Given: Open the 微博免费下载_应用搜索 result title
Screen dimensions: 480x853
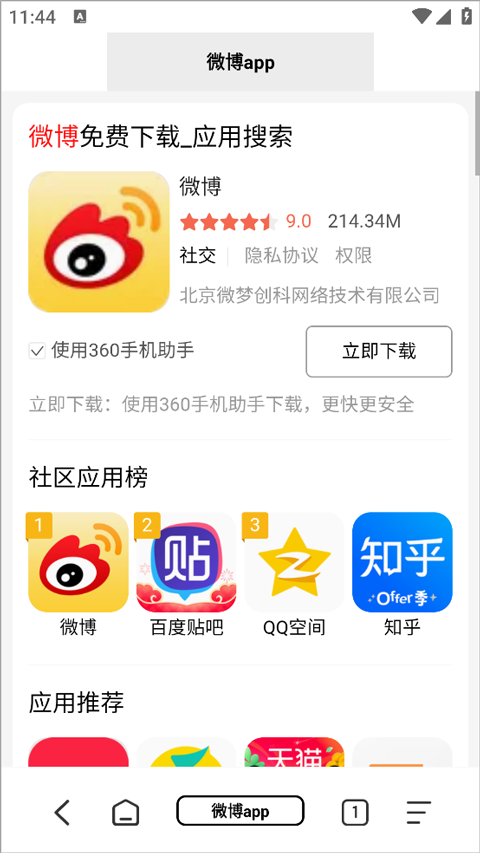Looking at the screenshot, I should (161, 137).
